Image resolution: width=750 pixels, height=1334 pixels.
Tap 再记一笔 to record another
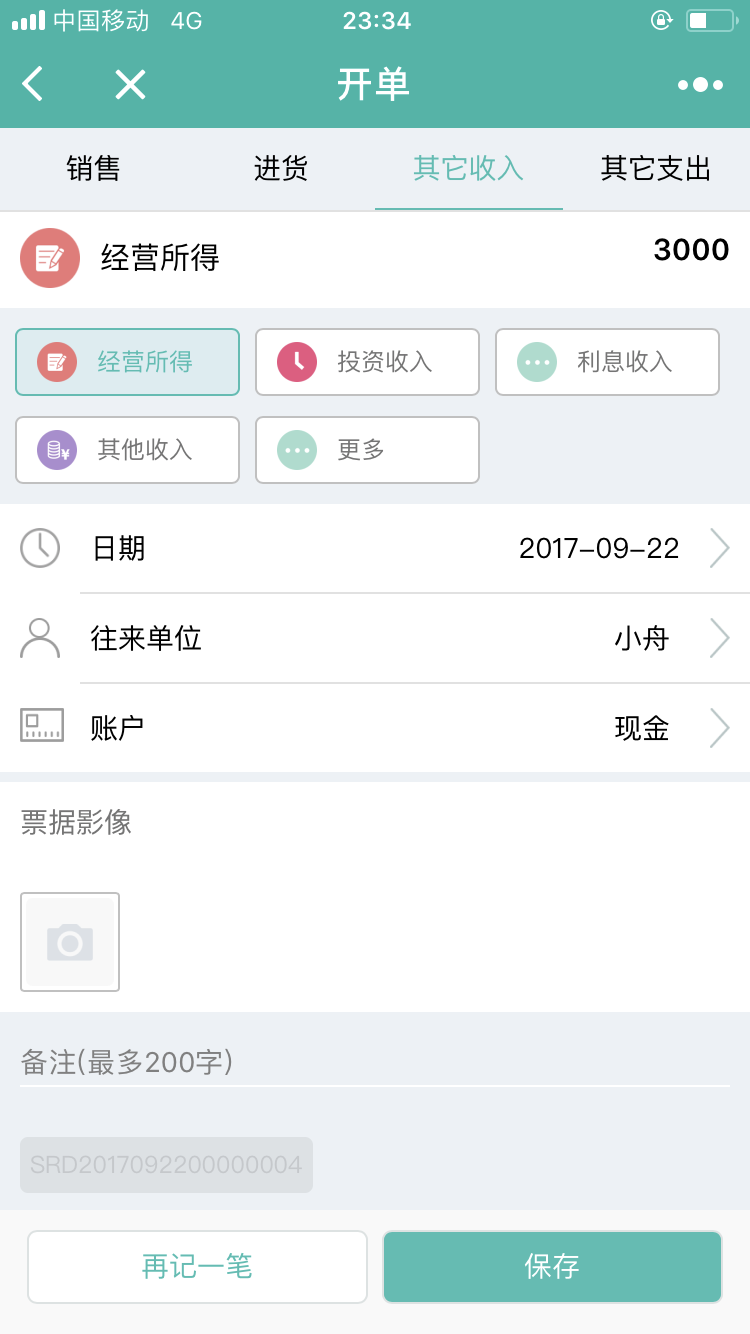tap(197, 1267)
